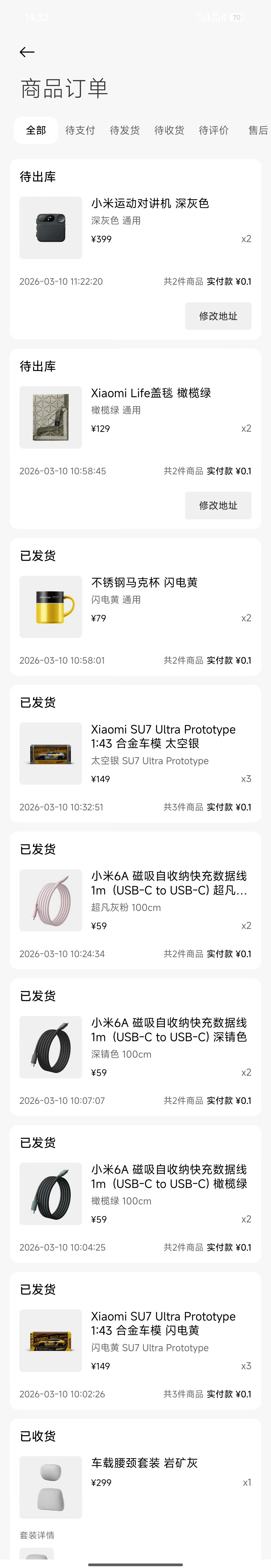Open the 待收货 tab

pos(169,130)
